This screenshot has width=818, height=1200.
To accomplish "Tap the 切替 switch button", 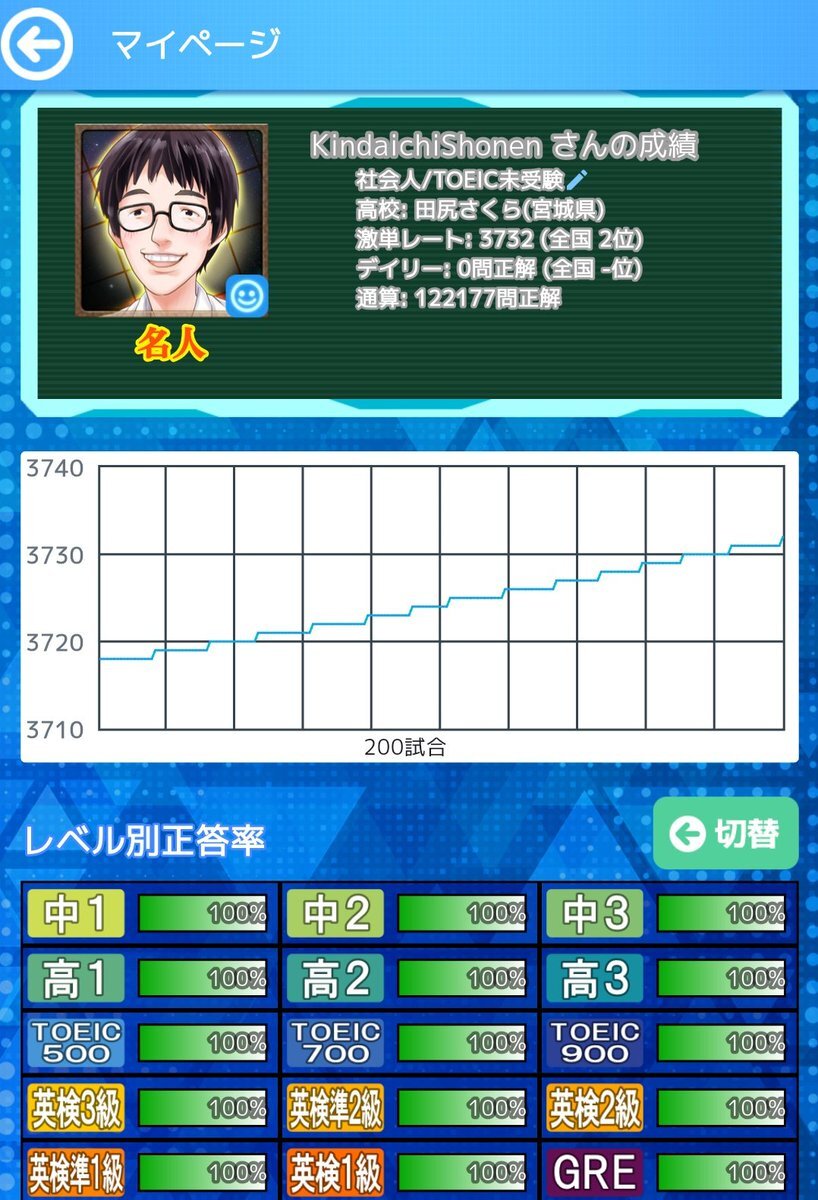I will click(726, 834).
